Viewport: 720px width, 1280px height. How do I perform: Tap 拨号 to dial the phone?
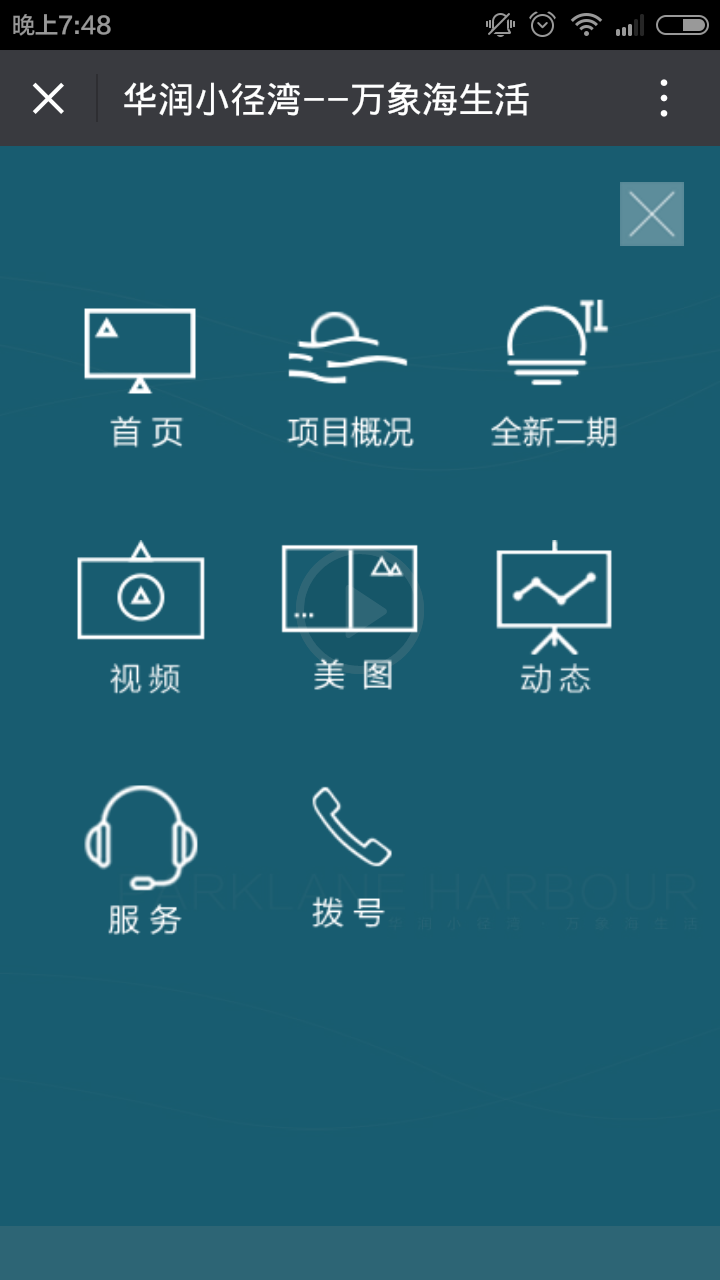pos(350,856)
